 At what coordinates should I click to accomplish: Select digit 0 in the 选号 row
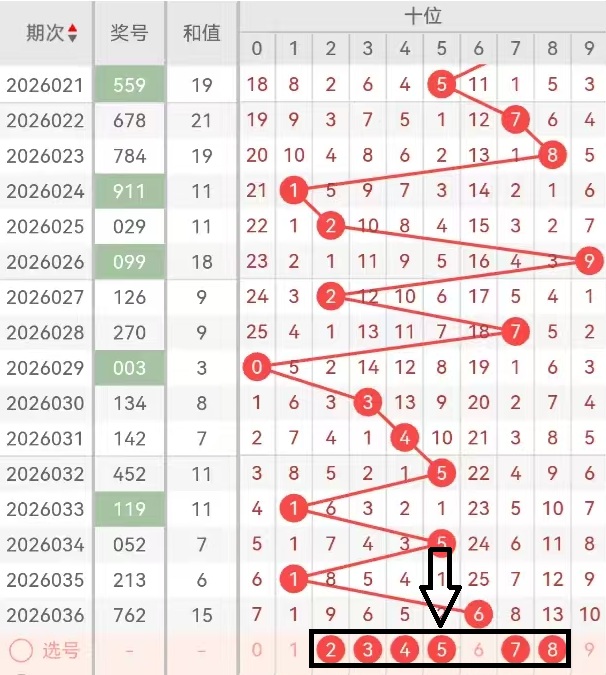[257, 651]
